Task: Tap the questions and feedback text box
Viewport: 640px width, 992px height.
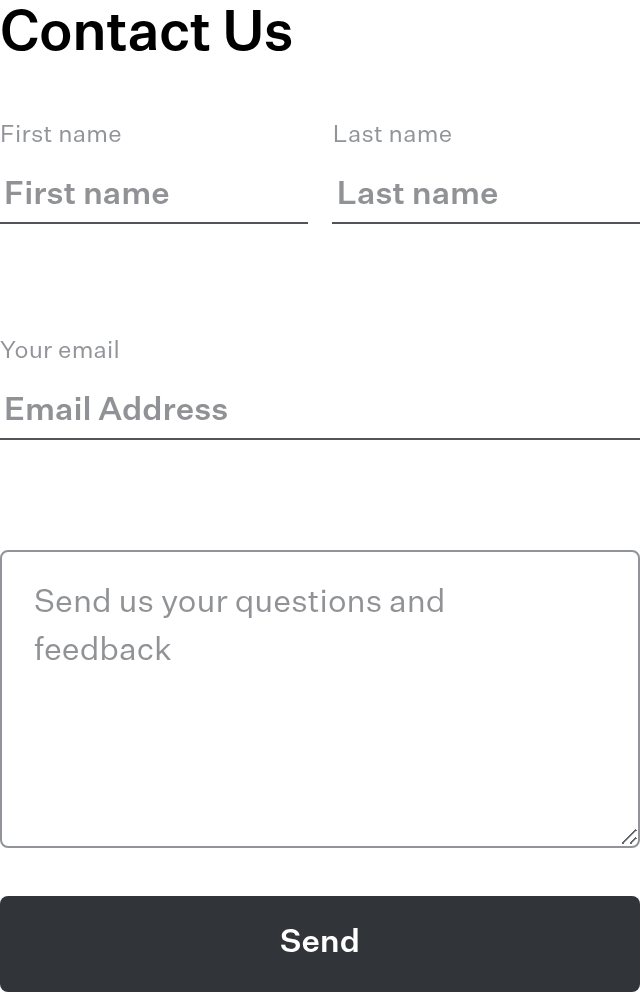Action: point(320,698)
